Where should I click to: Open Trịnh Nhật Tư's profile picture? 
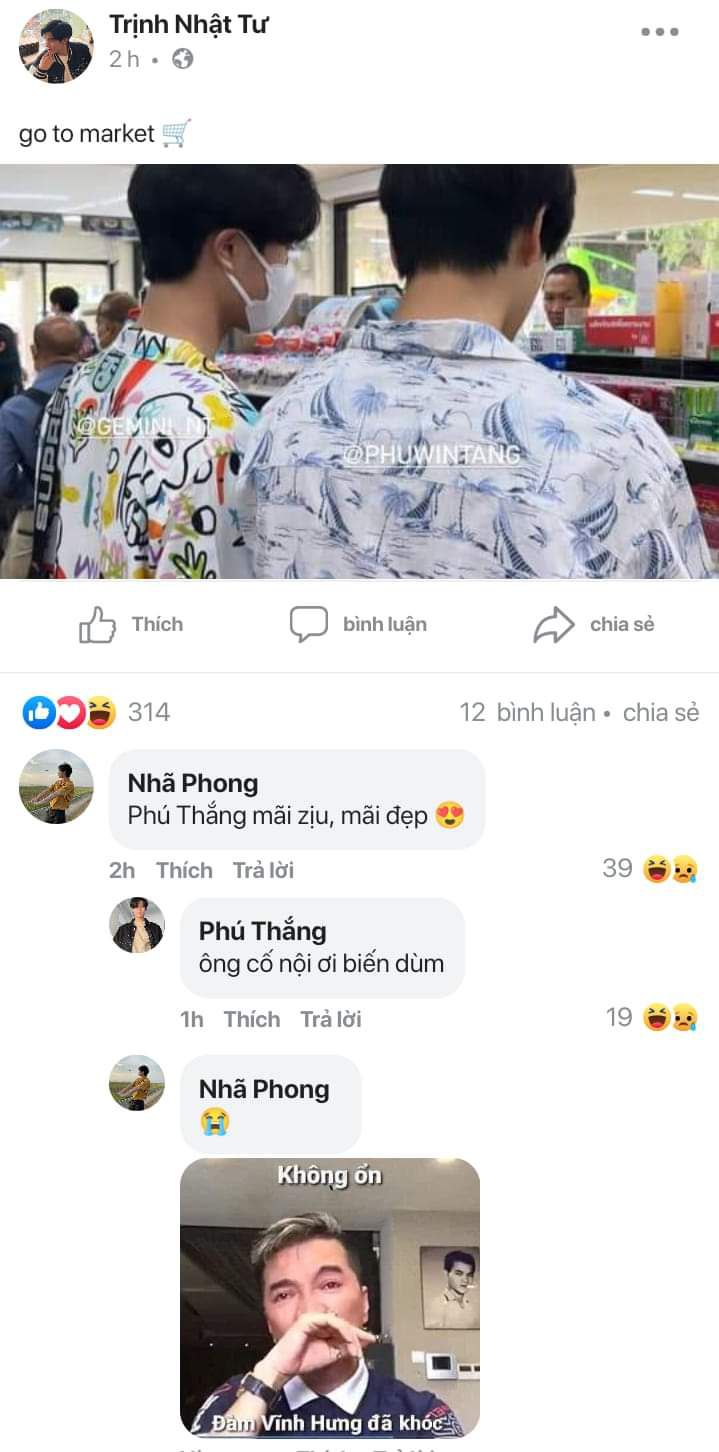(x=56, y=46)
